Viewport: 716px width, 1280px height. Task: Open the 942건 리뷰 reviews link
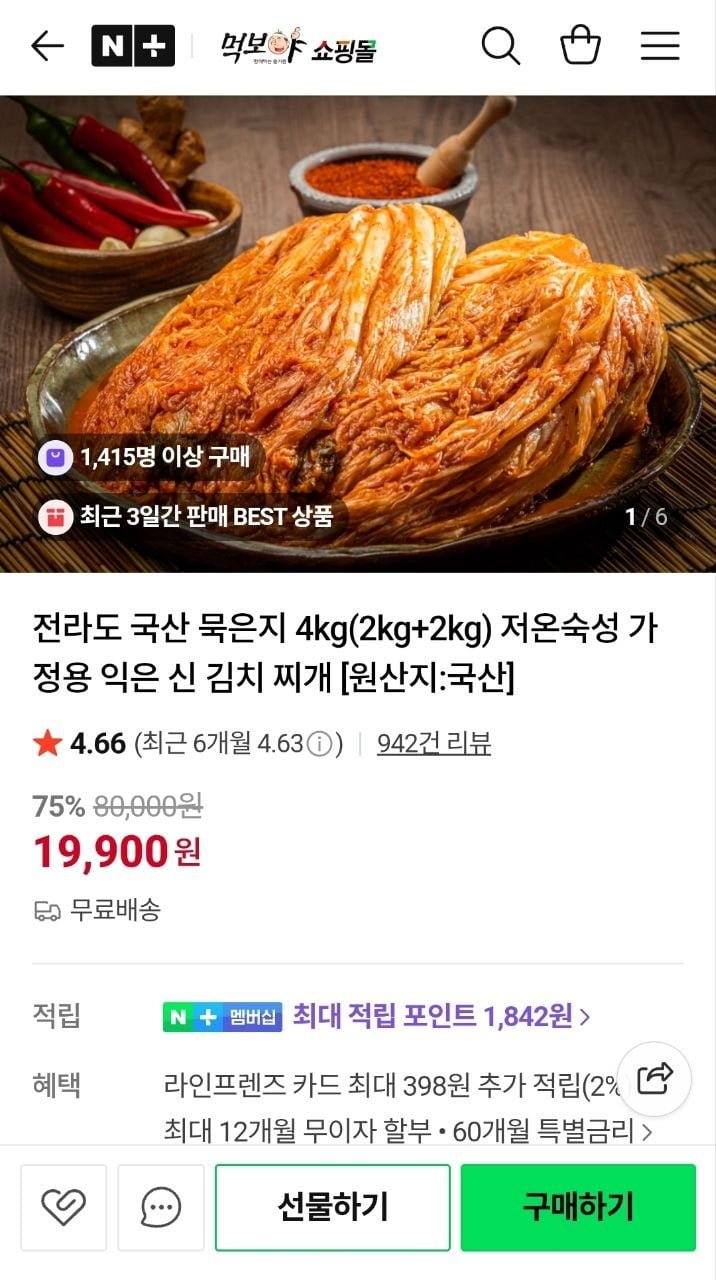[x=433, y=744]
